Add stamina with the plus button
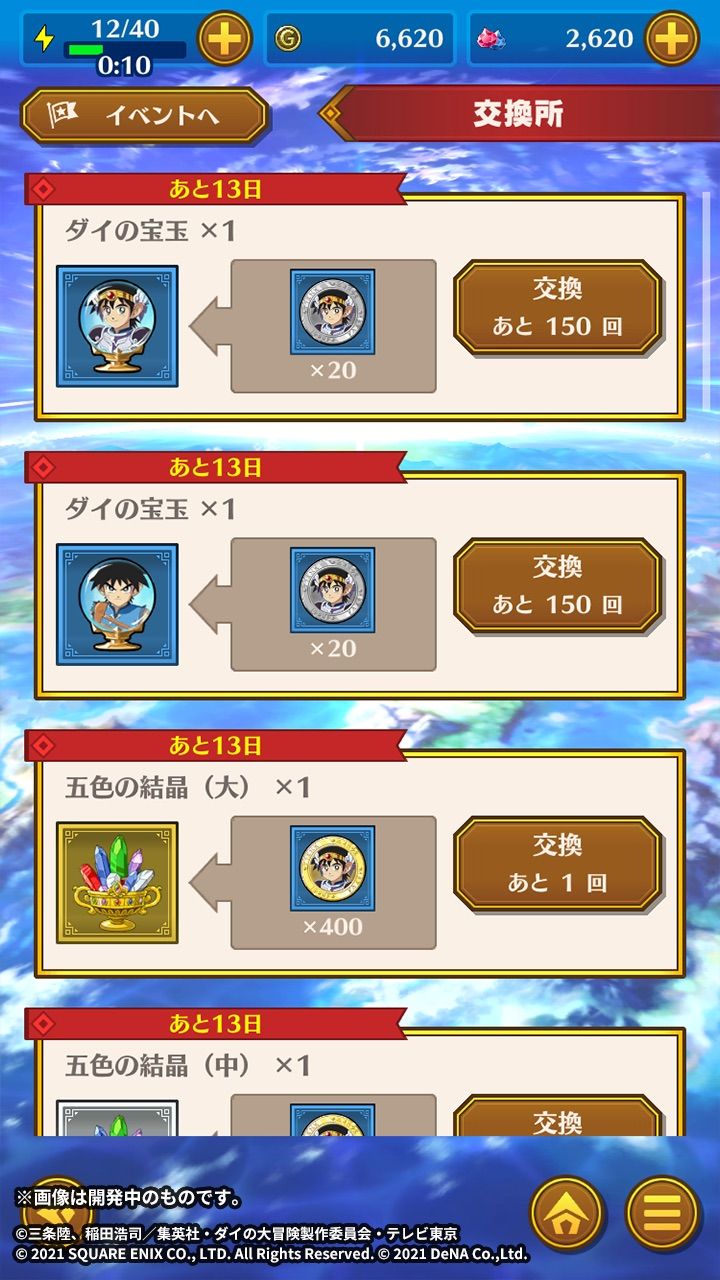This screenshot has width=720, height=1280. pos(225,39)
